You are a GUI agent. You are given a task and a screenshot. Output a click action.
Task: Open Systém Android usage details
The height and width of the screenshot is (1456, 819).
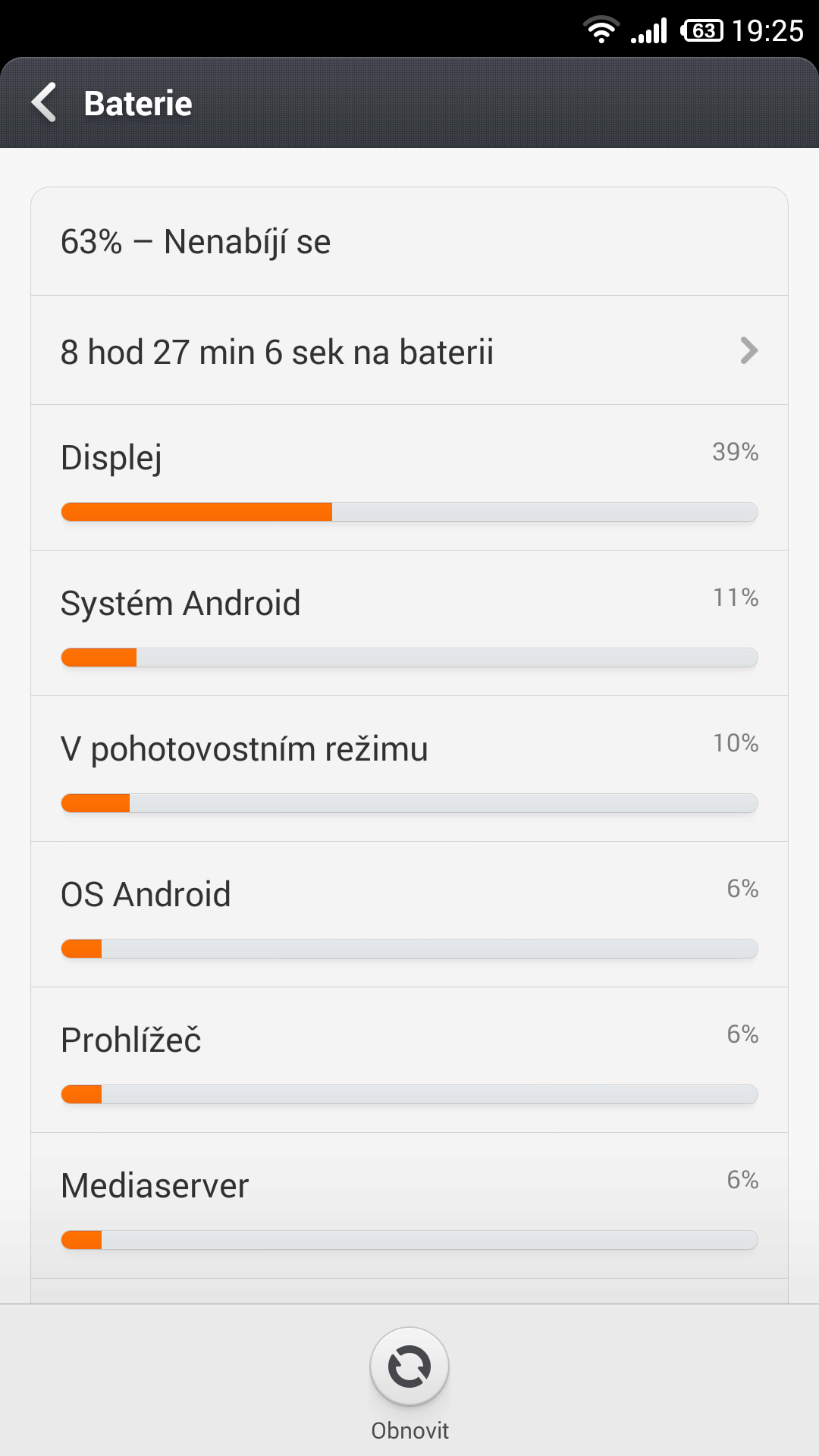[409, 623]
